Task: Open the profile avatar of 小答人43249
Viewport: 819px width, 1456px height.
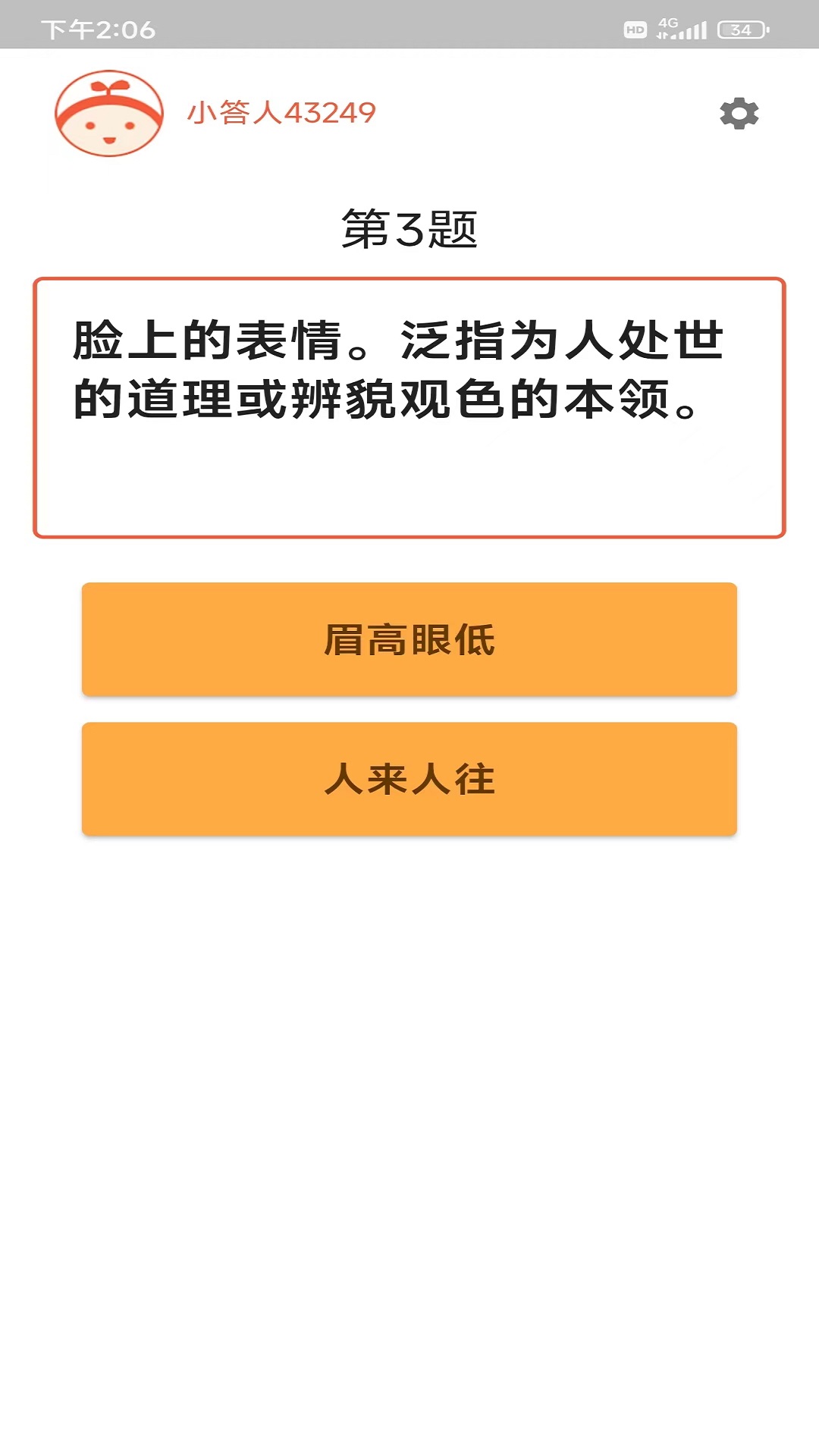Action: tap(109, 114)
